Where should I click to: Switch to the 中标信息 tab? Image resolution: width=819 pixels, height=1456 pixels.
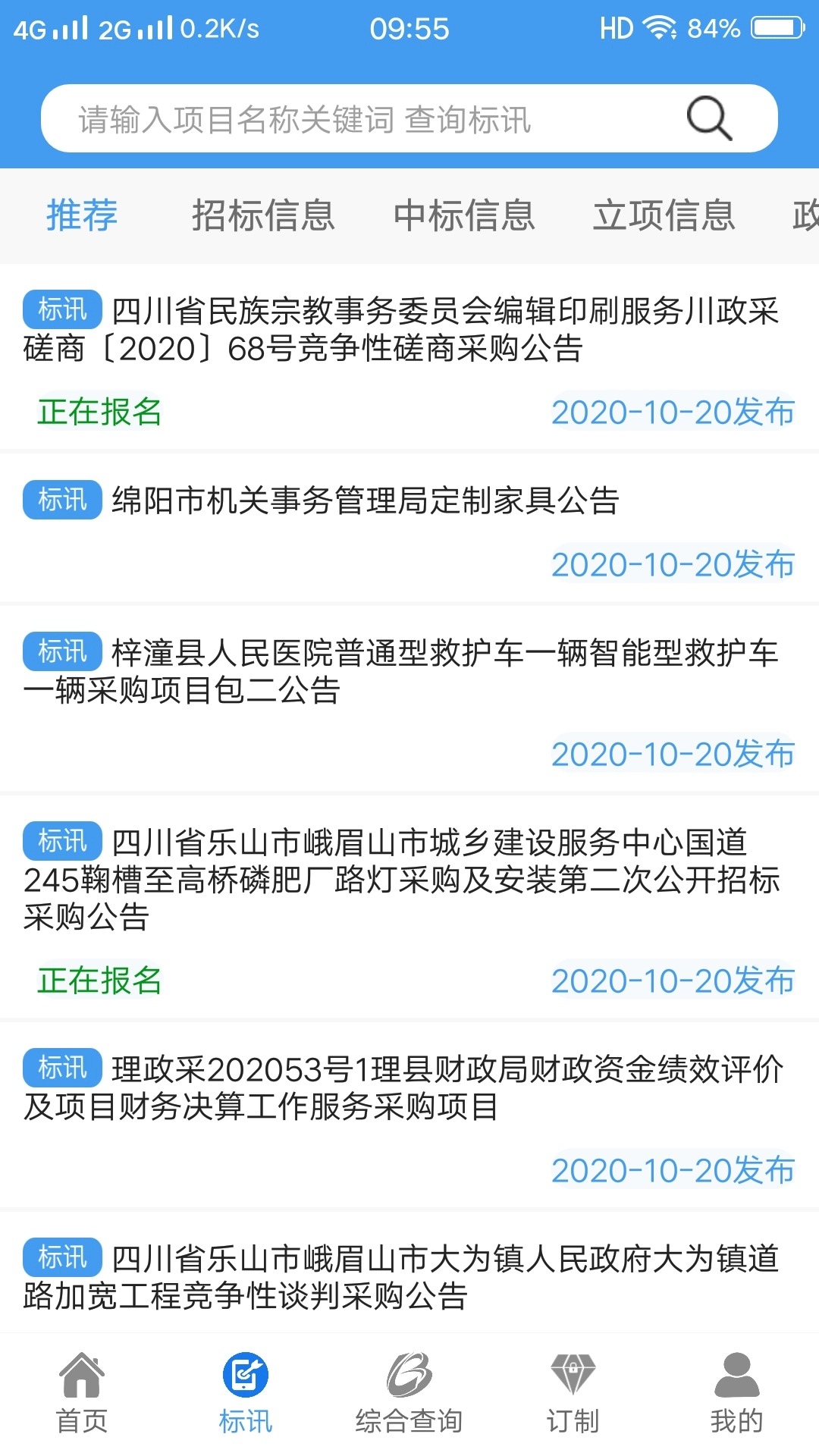(x=463, y=216)
